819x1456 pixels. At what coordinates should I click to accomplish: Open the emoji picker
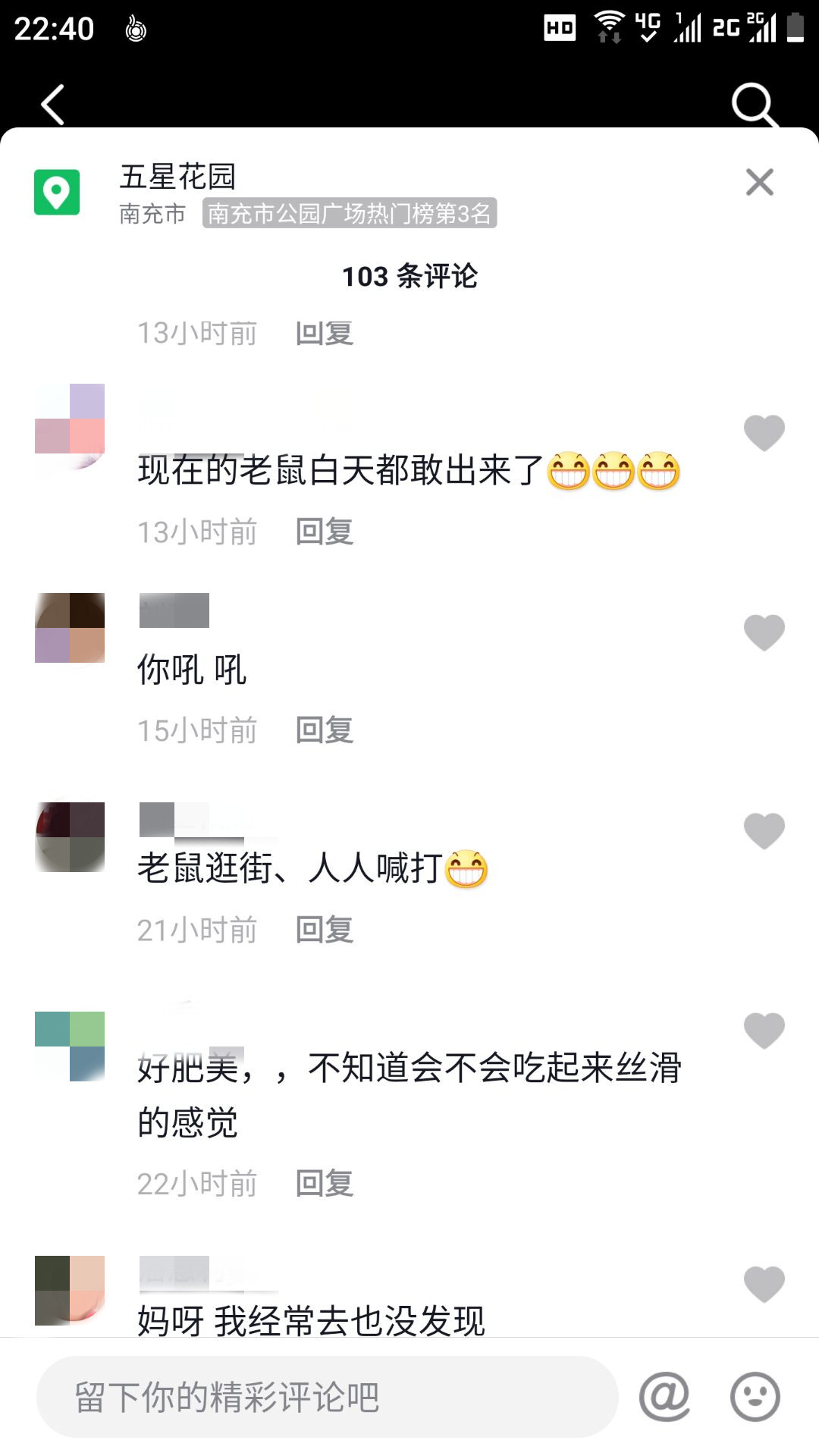755,1397
